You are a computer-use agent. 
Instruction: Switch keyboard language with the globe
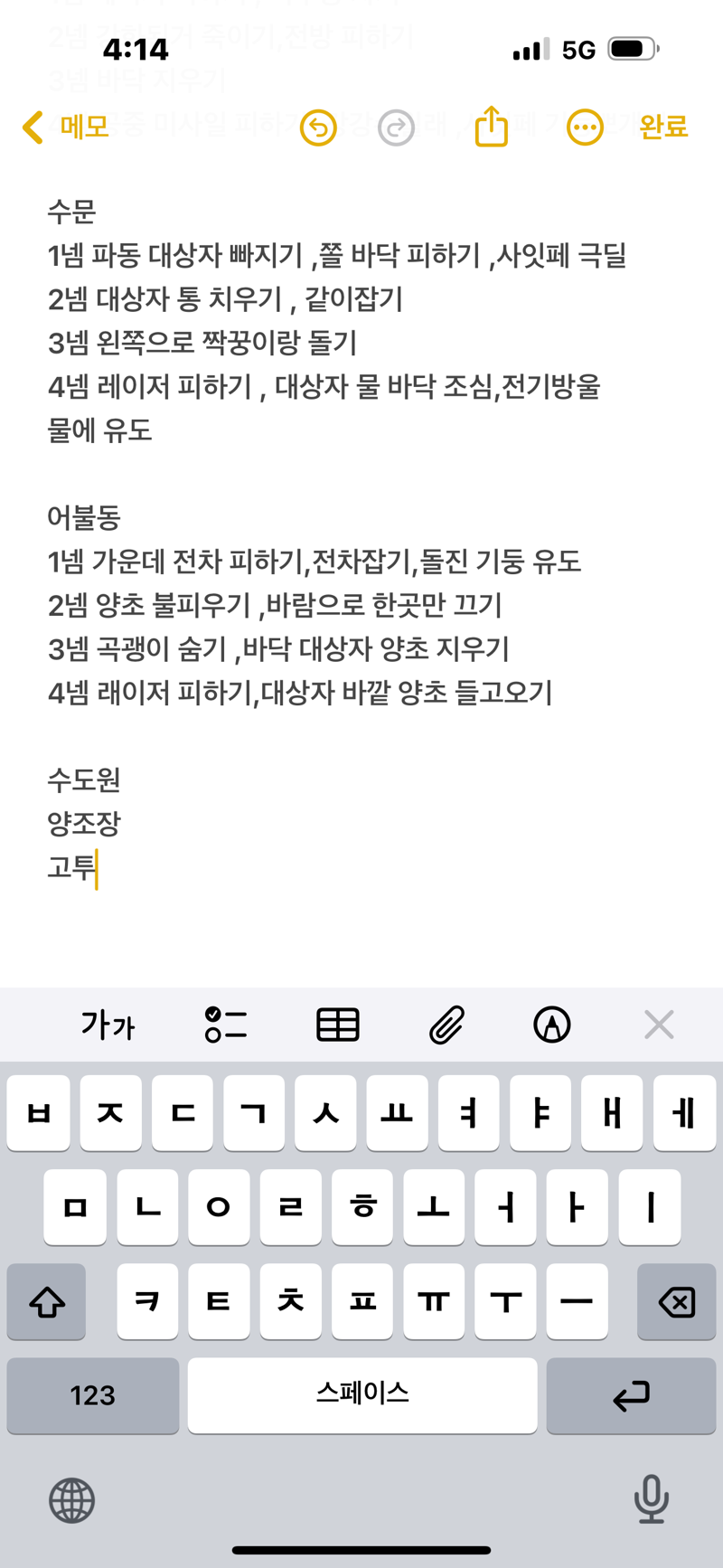point(71,1500)
